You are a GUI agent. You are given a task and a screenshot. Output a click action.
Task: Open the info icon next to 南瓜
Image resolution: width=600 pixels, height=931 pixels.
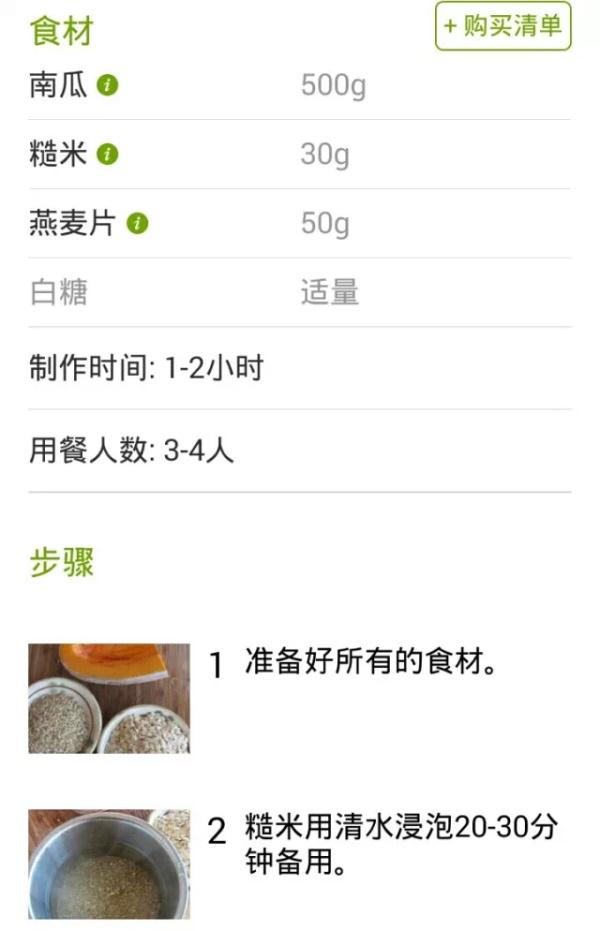point(108,86)
